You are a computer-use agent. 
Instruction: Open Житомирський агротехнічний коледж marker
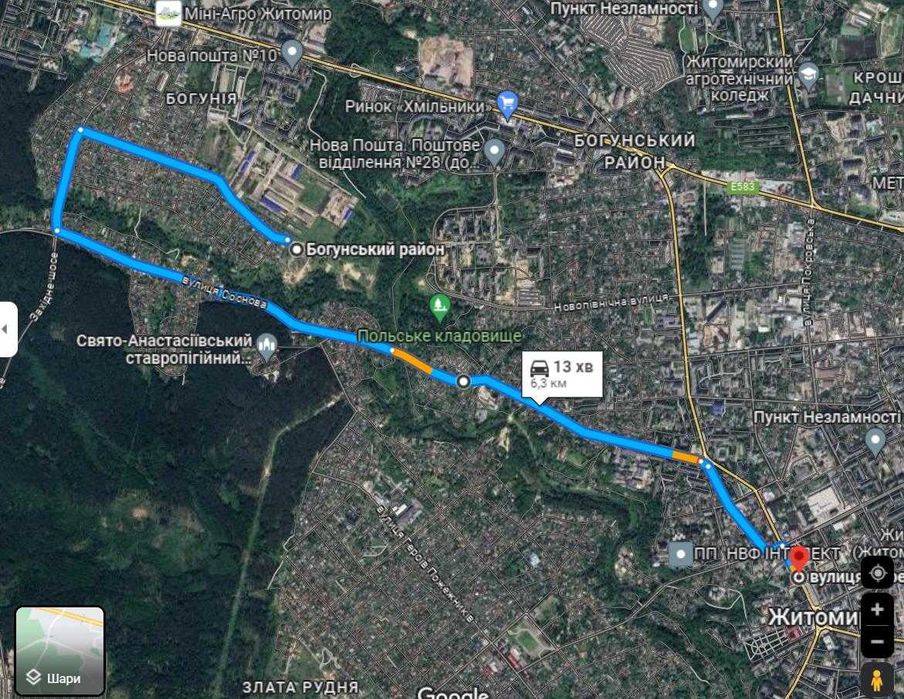pyautogui.click(x=808, y=74)
